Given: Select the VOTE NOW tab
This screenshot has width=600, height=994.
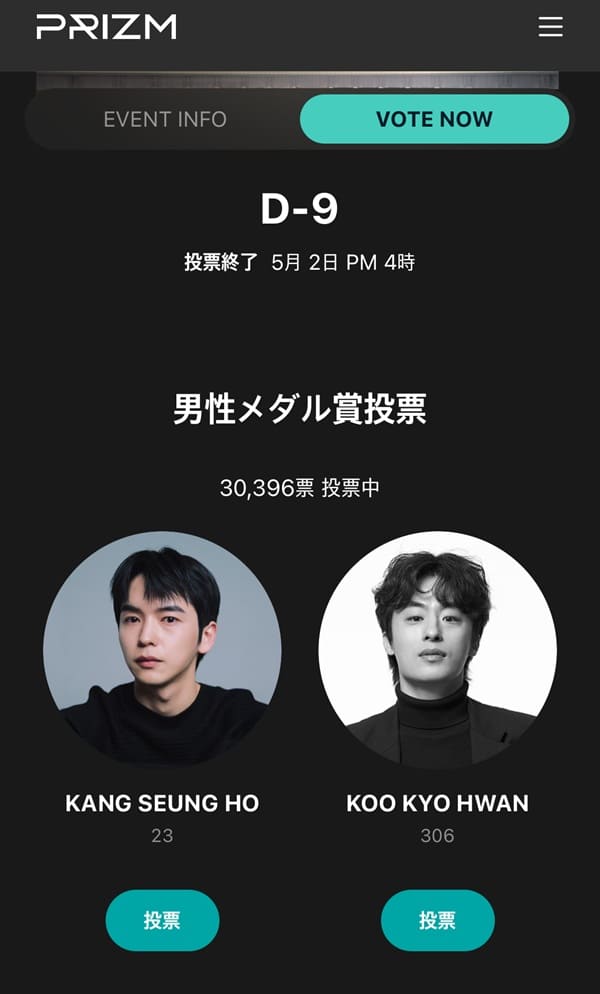Looking at the screenshot, I should tap(434, 120).
